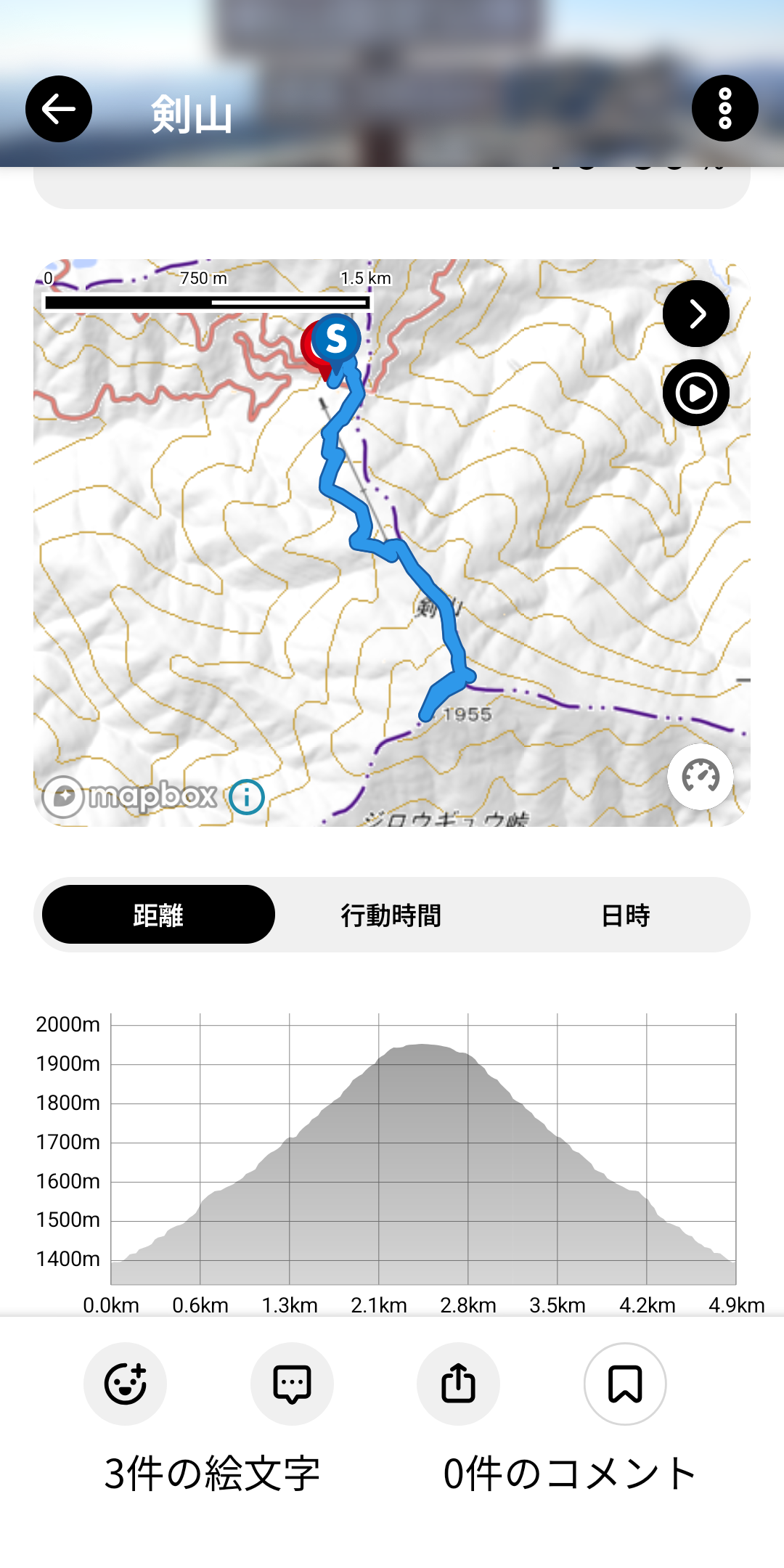Open the comment button

tap(292, 1384)
